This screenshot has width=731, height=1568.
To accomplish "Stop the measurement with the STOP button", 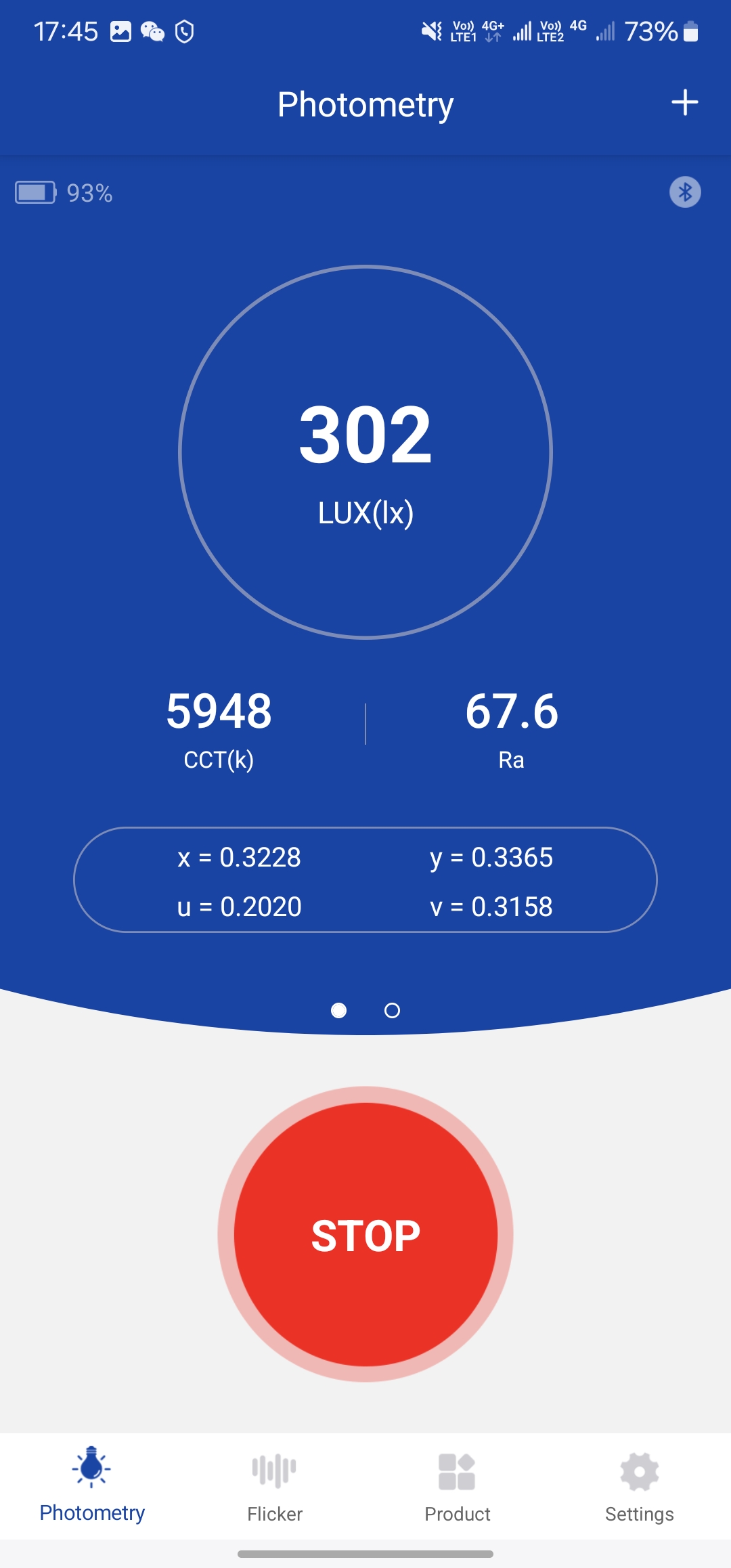I will [x=365, y=1234].
